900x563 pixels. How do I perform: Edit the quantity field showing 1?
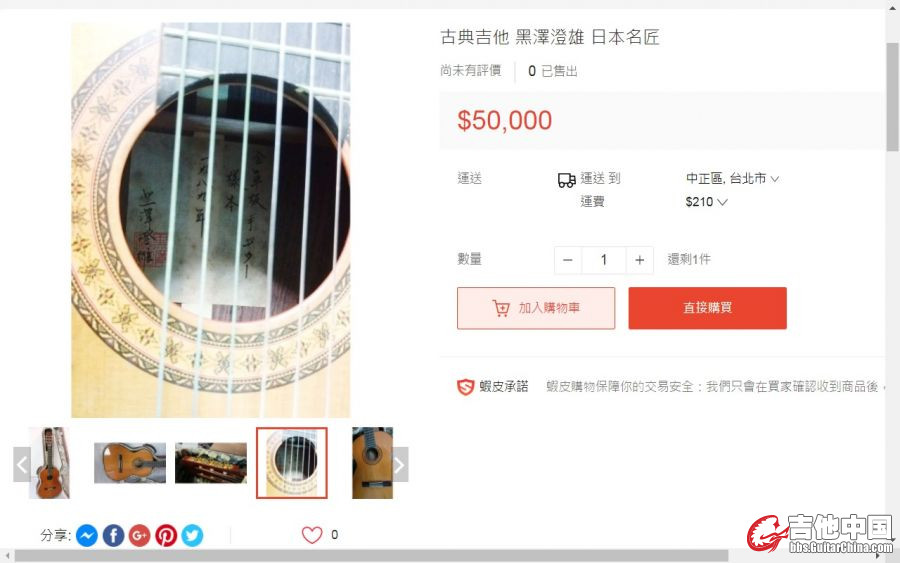click(603, 260)
